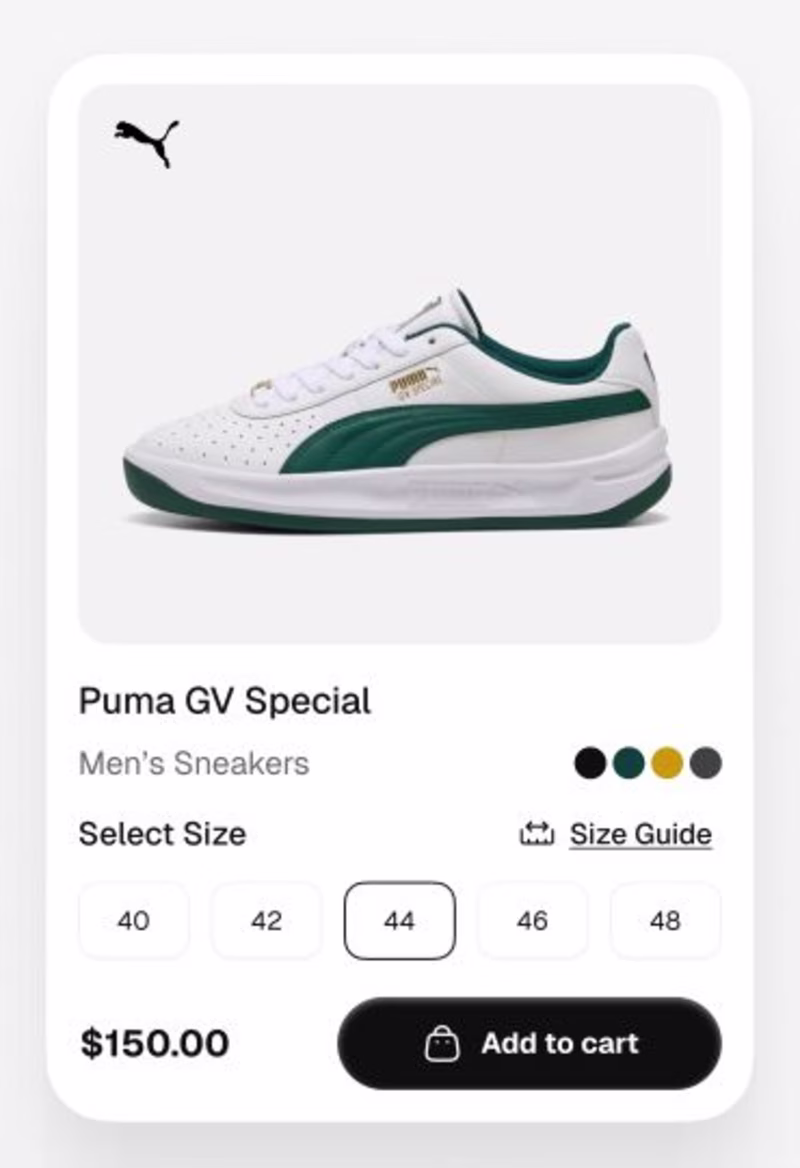Switch to the gray color swatch
Screen dimensions: 800x1168
pyautogui.click(x=705, y=764)
